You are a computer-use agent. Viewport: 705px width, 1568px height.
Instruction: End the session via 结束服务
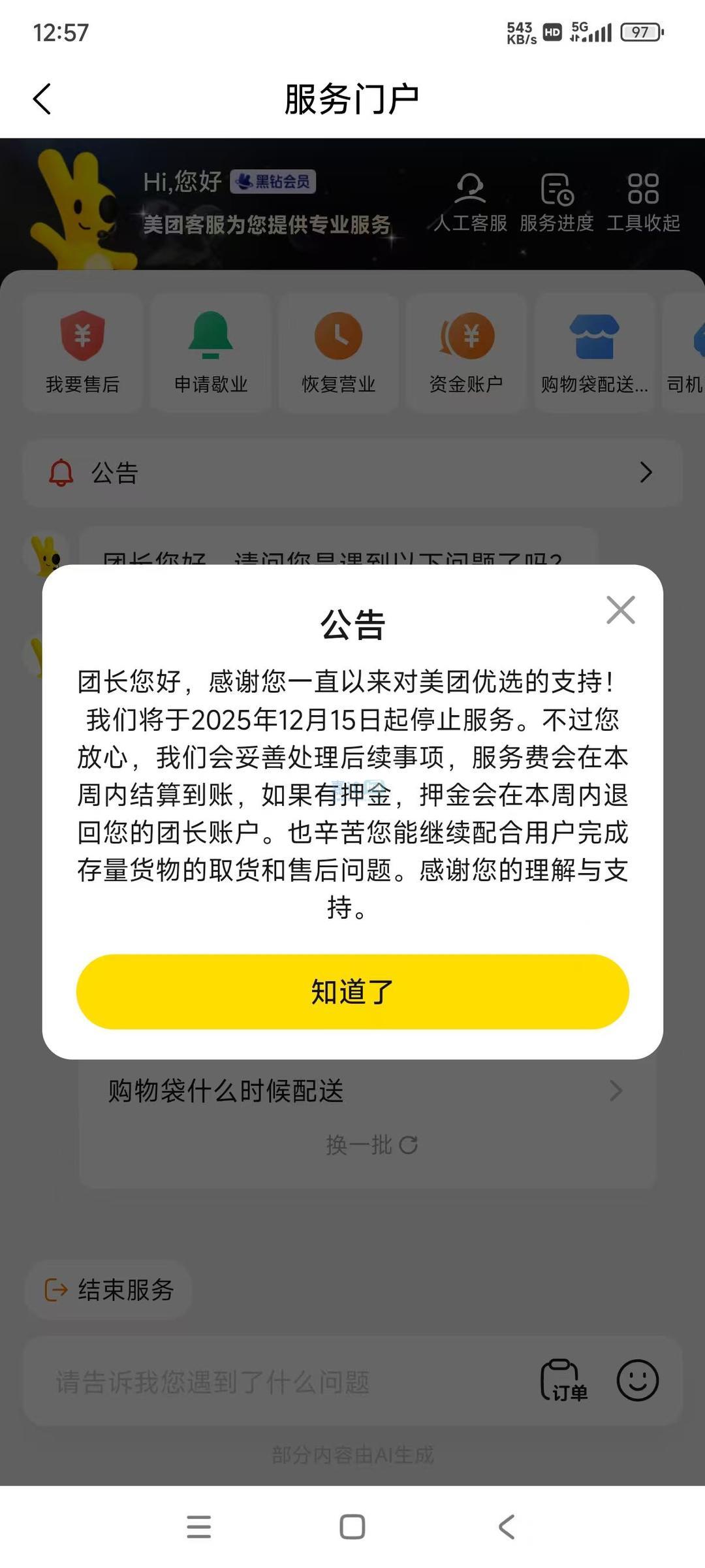109,1290
